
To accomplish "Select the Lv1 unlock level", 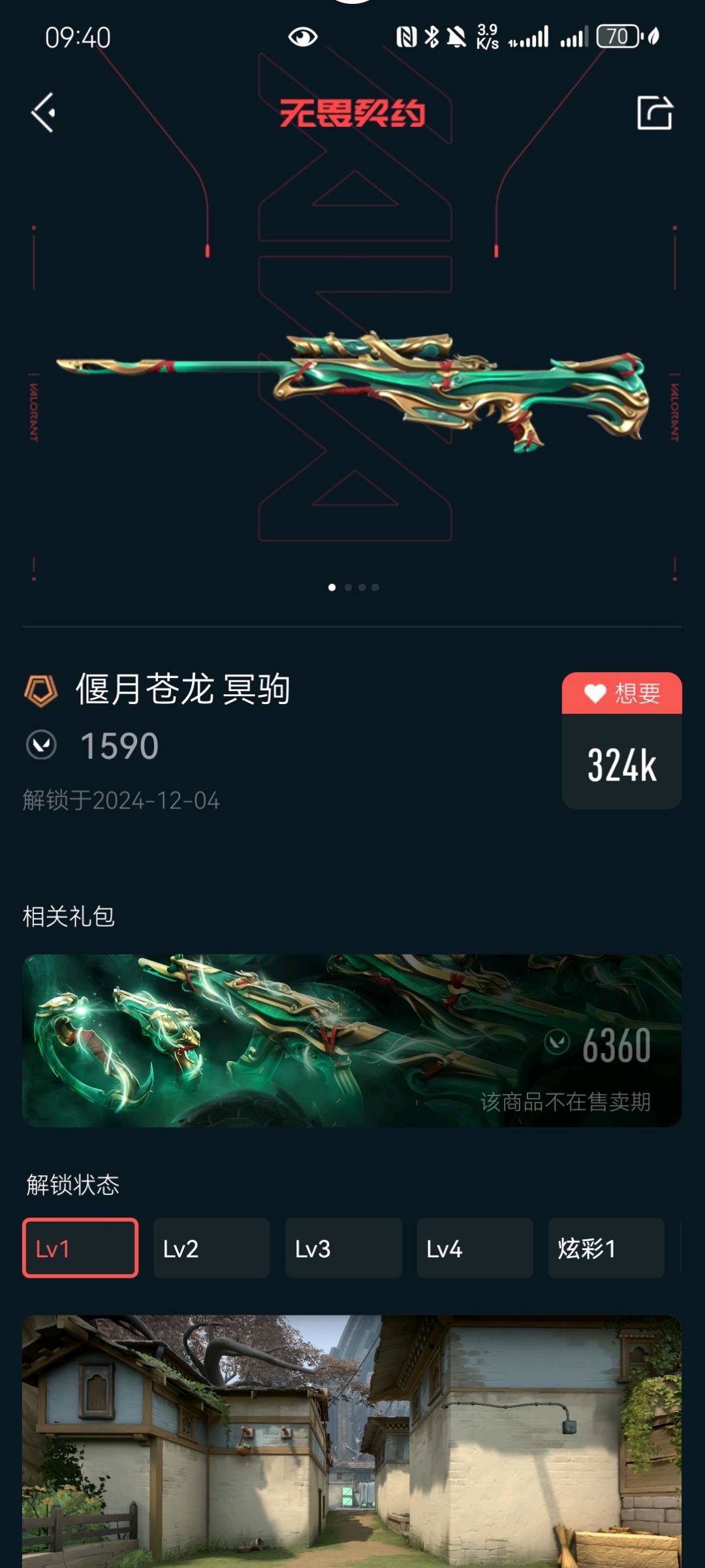I will pos(80,1248).
